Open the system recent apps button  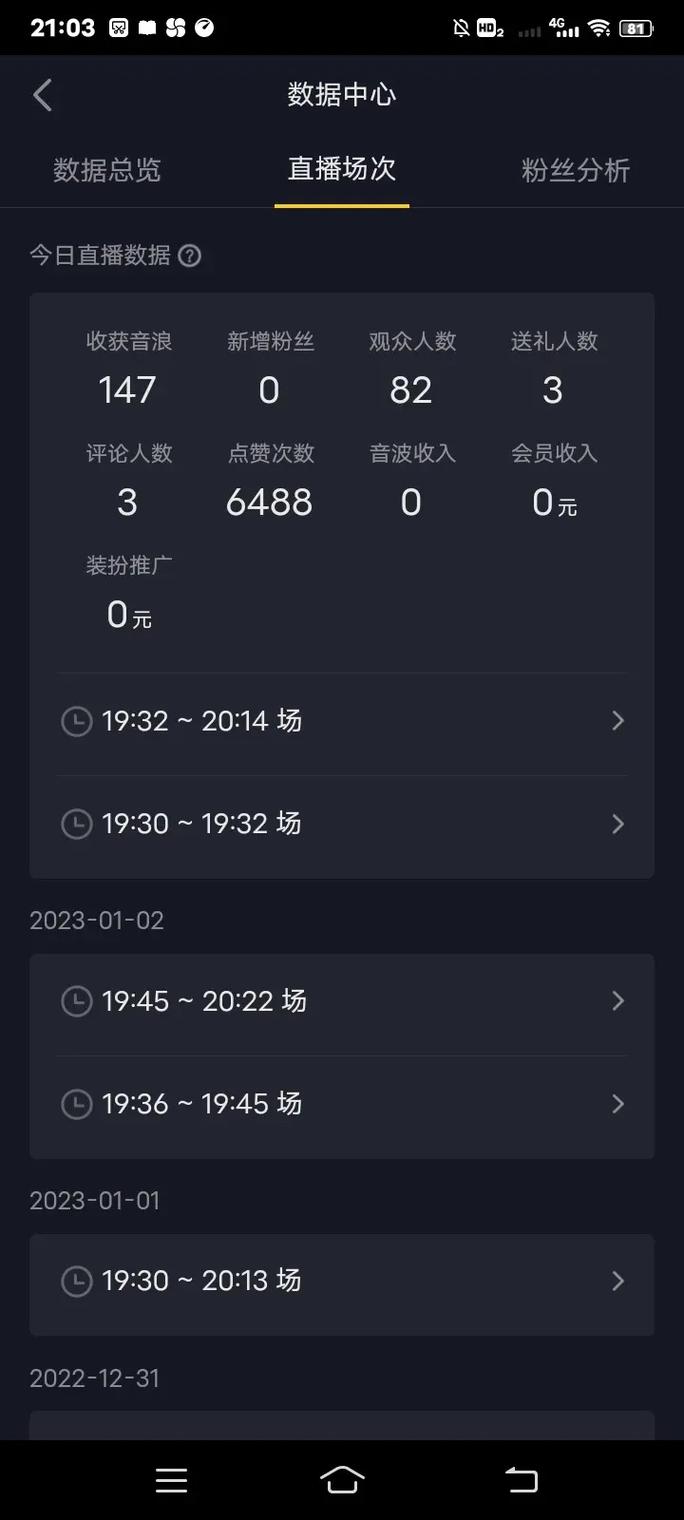point(171,1481)
